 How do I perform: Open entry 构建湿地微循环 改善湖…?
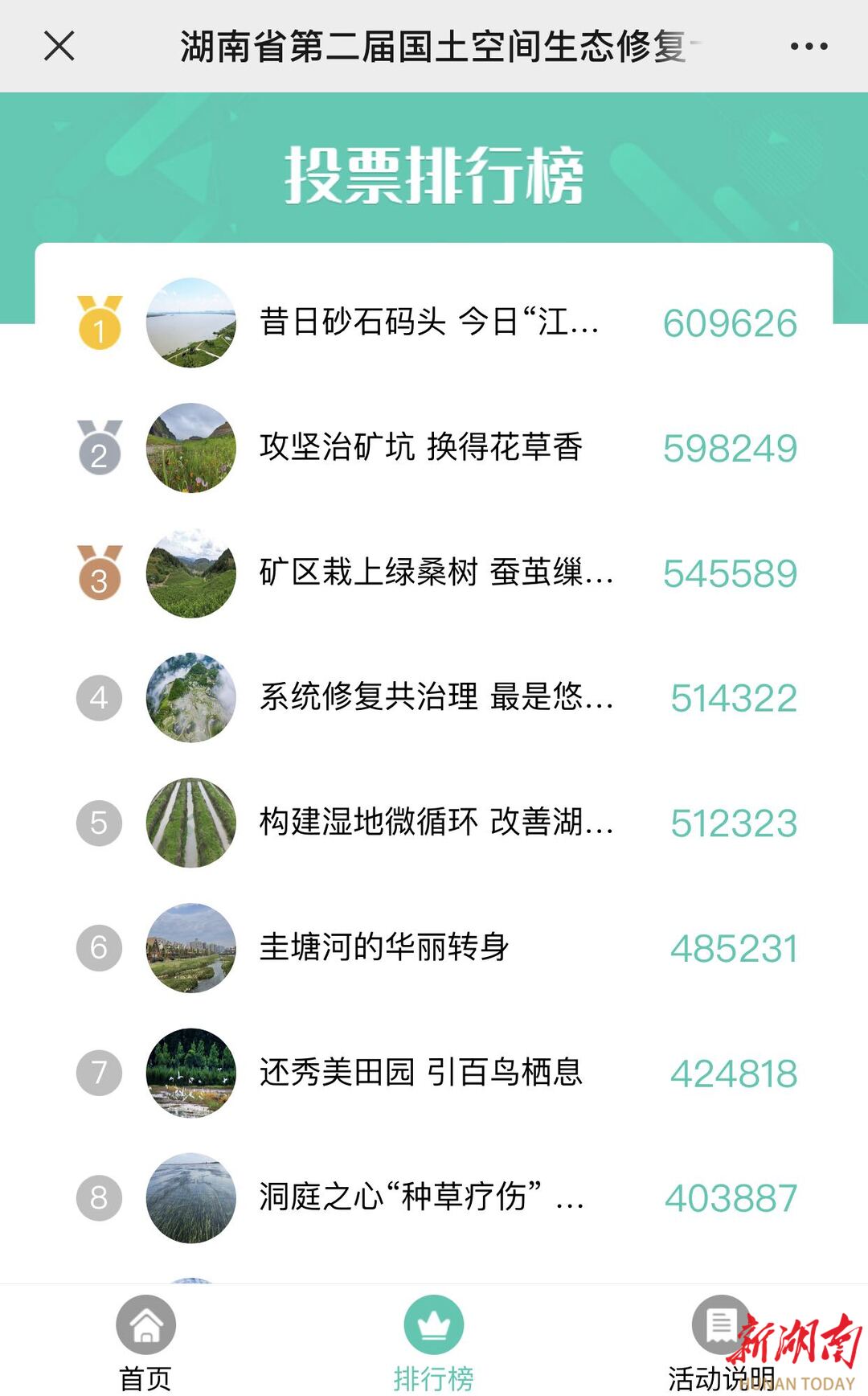436,822
